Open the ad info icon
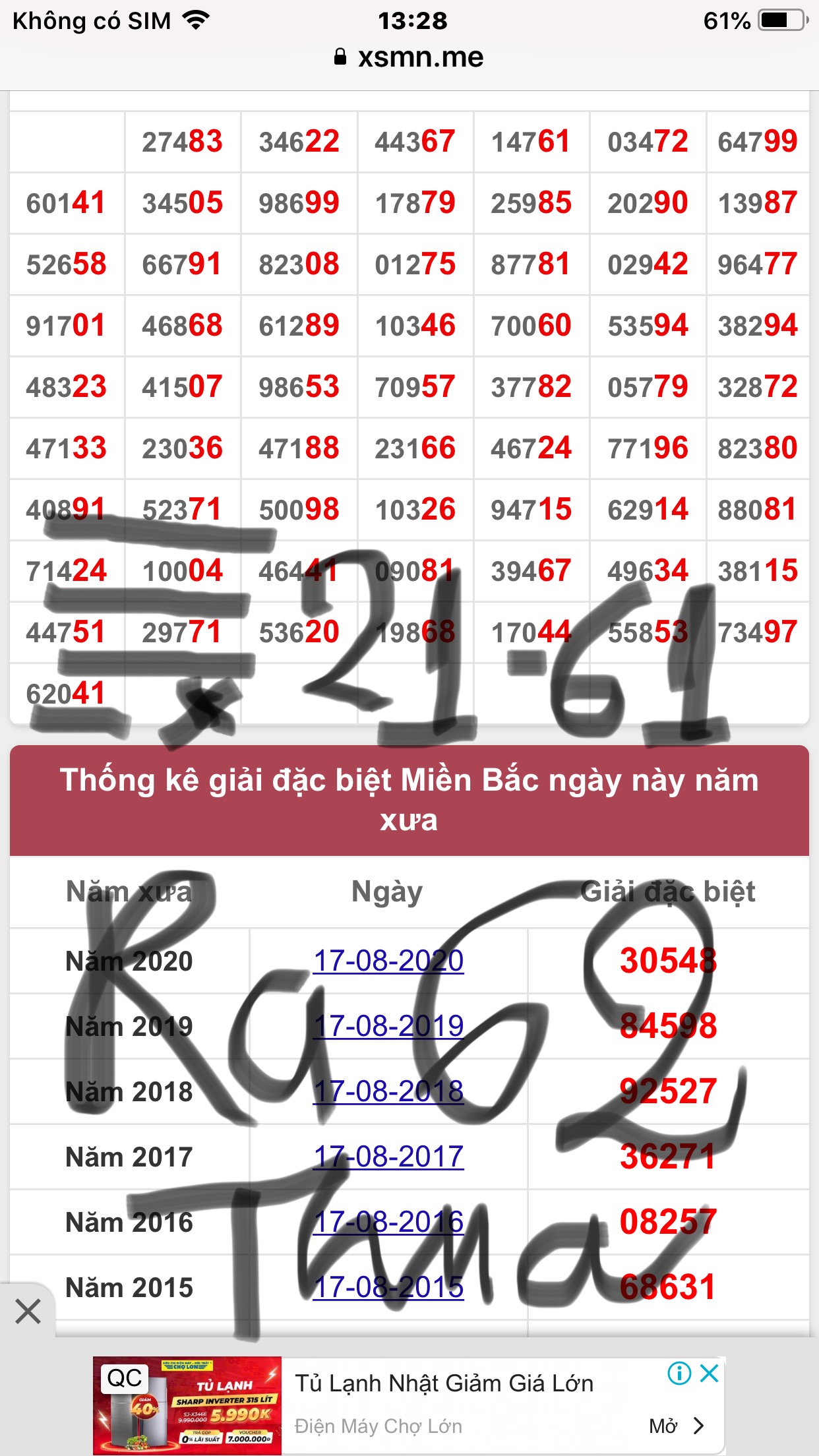Image resolution: width=819 pixels, height=1456 pixels. (x=679, y=1374)
